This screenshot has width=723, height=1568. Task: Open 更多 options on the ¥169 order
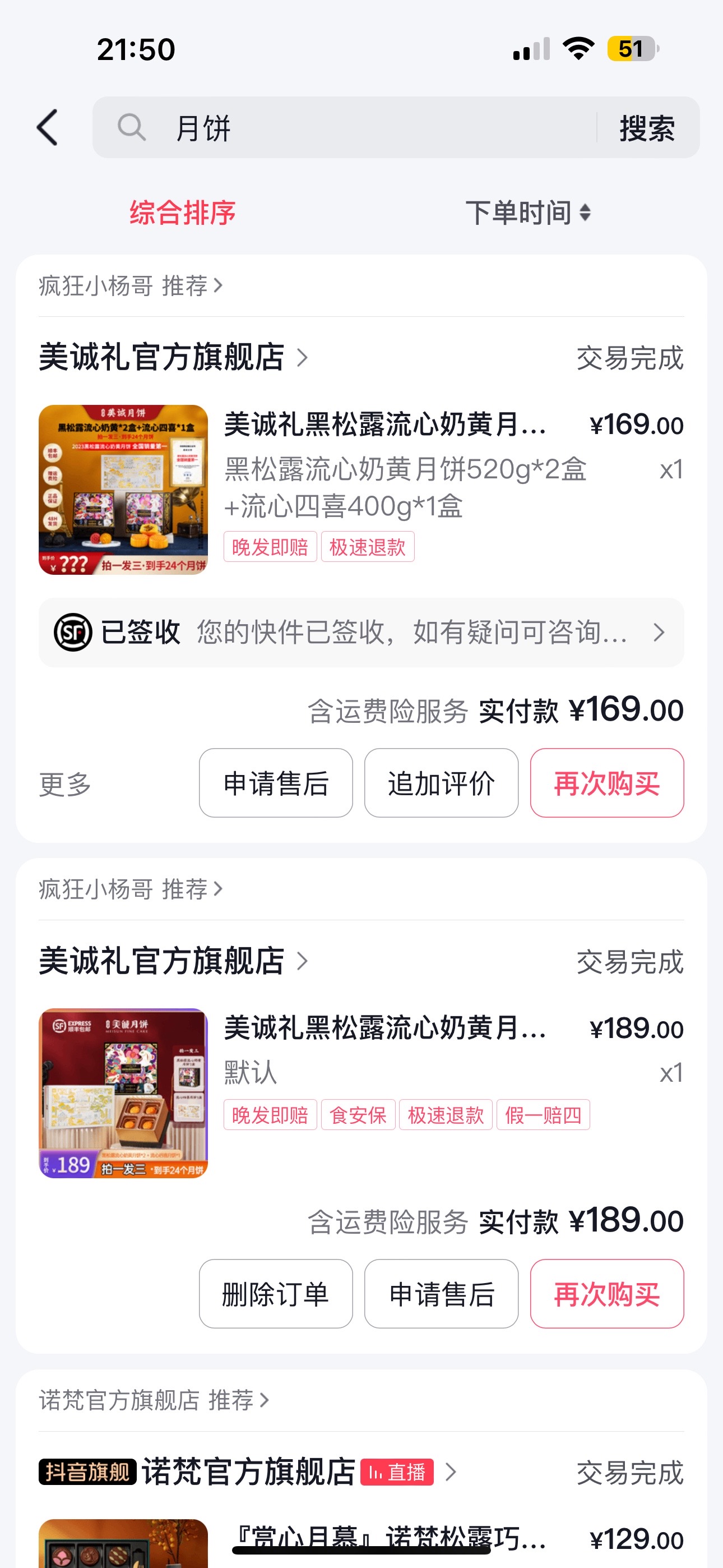tap(65, 783)
